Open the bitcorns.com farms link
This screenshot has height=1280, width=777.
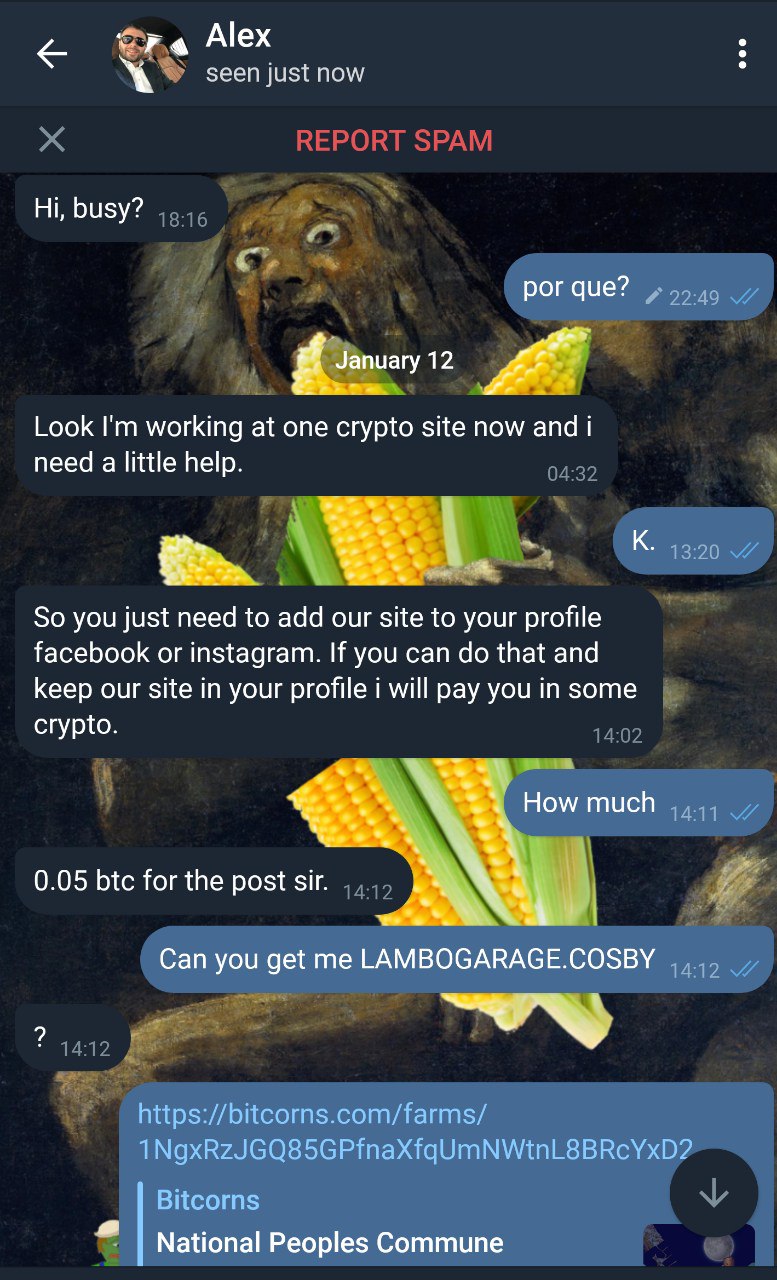414,1131
